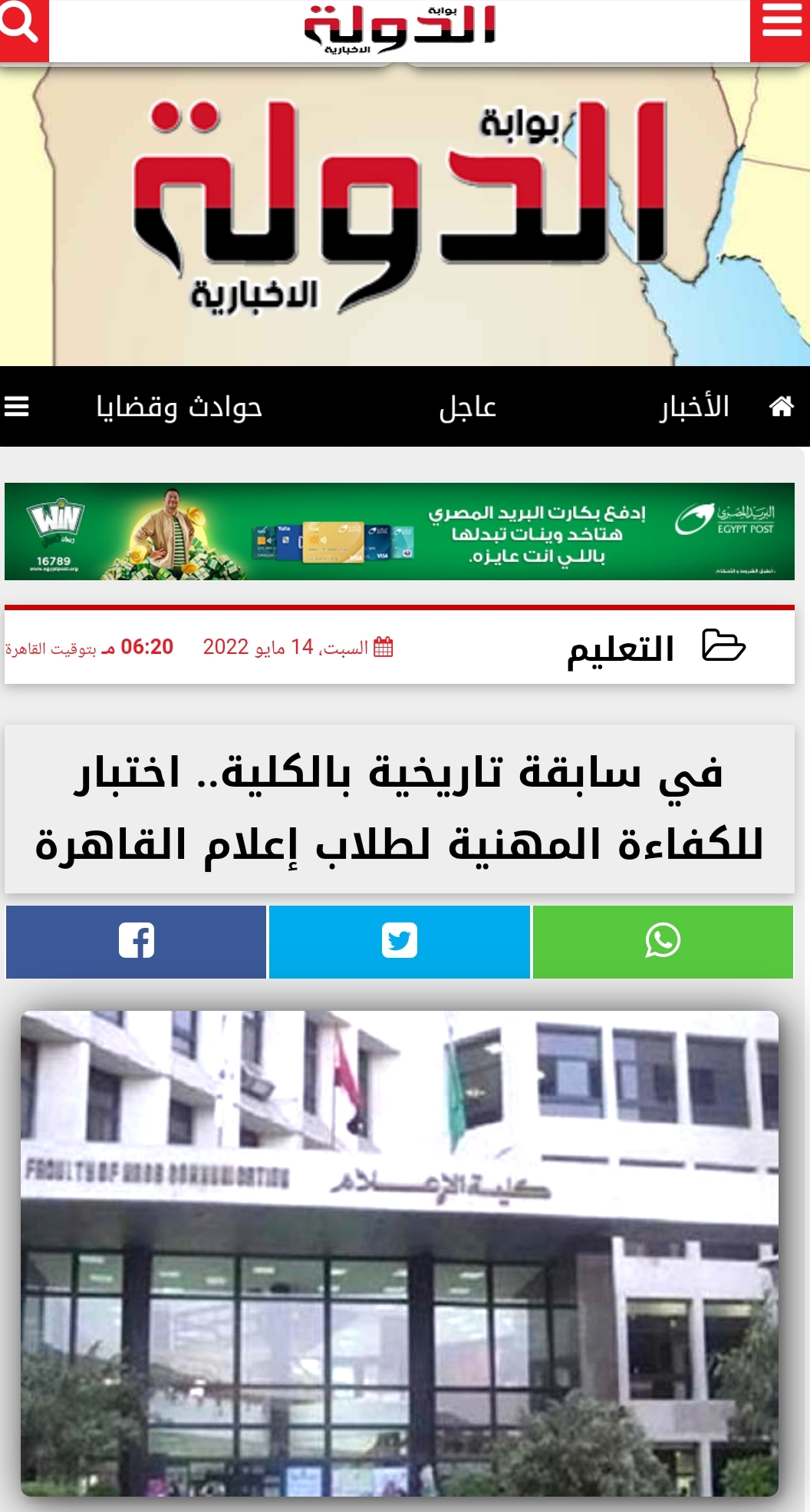Open the search icon in header
Image resolution: width=810 pixels, height=1512 pixels.
[x=21, y=26]
